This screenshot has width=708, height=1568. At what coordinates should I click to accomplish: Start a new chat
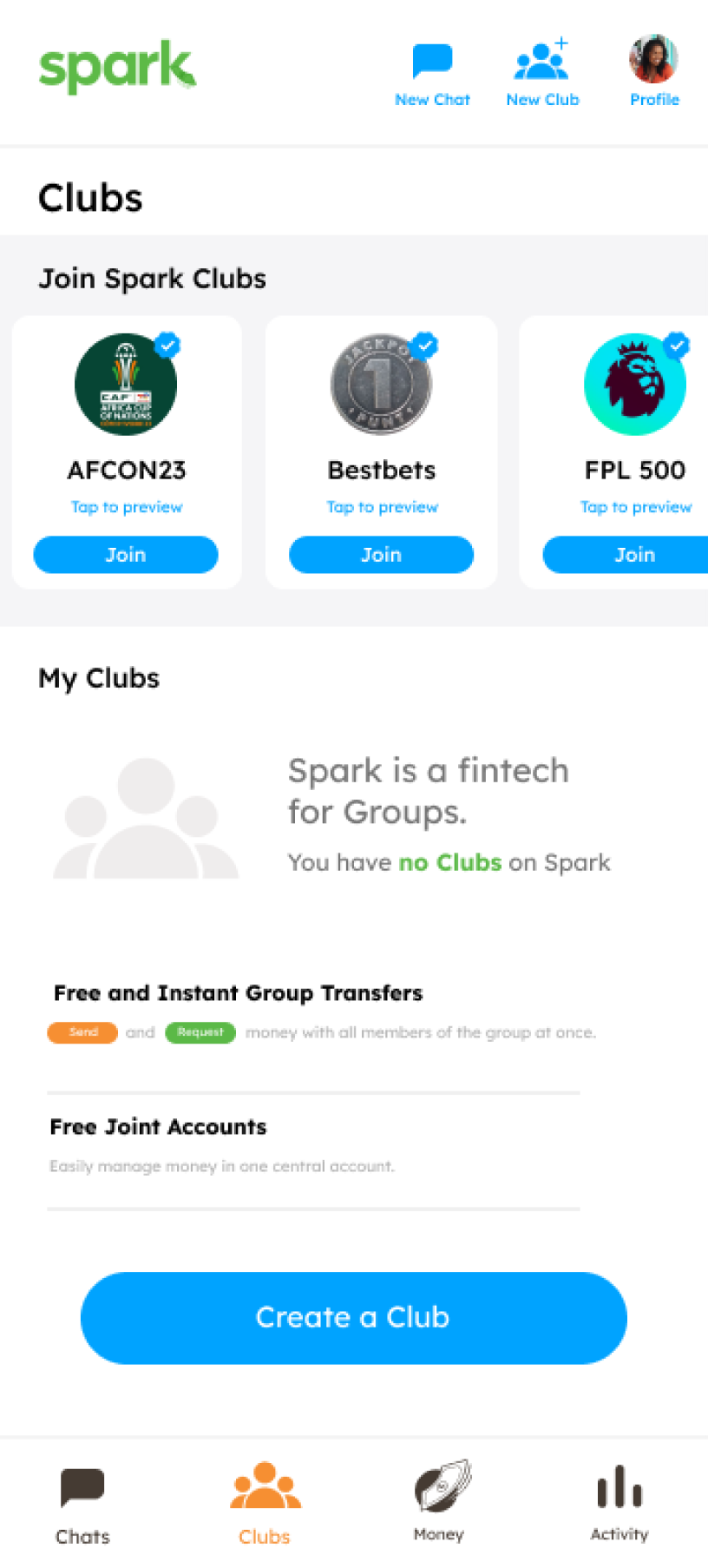(x=432, y=75)
